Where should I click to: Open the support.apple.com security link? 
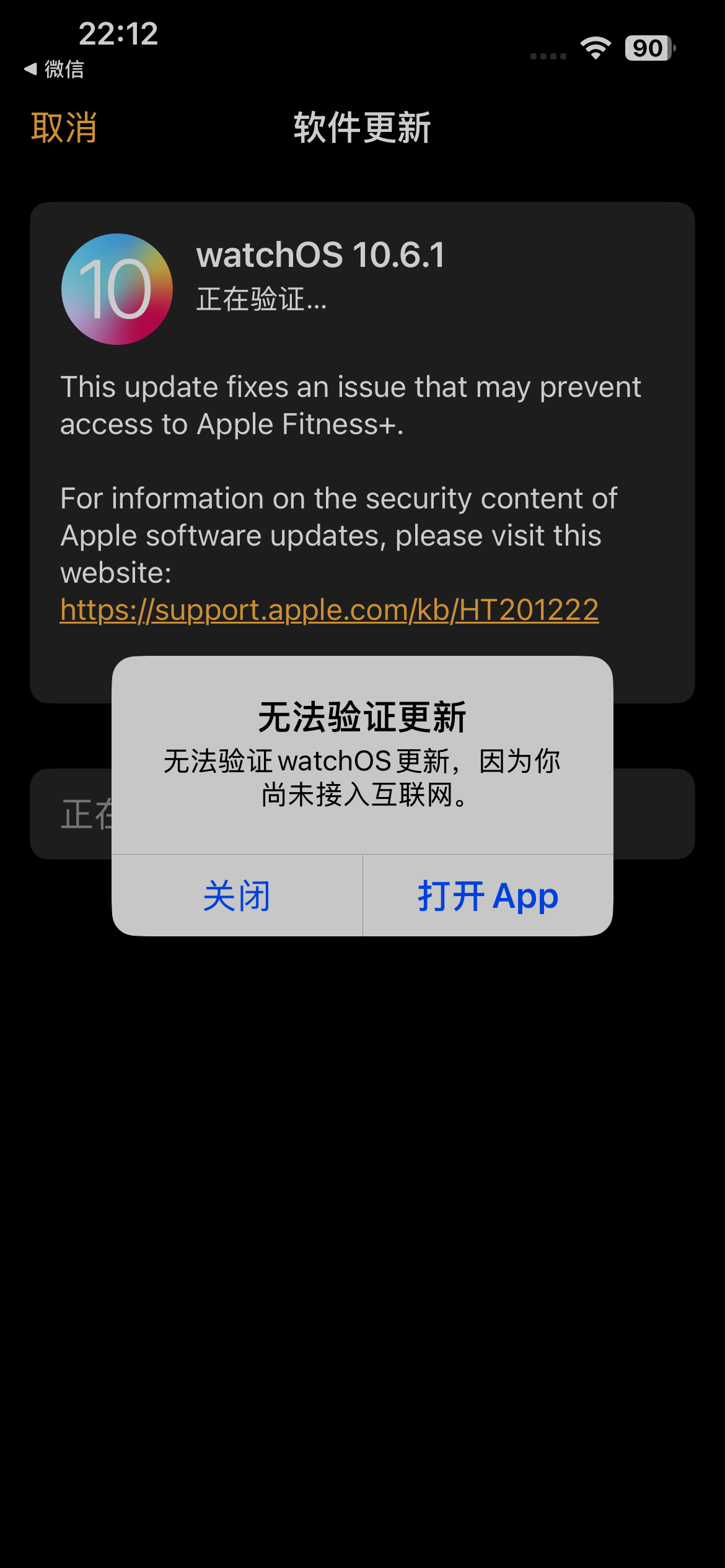[x=329, y=610]
